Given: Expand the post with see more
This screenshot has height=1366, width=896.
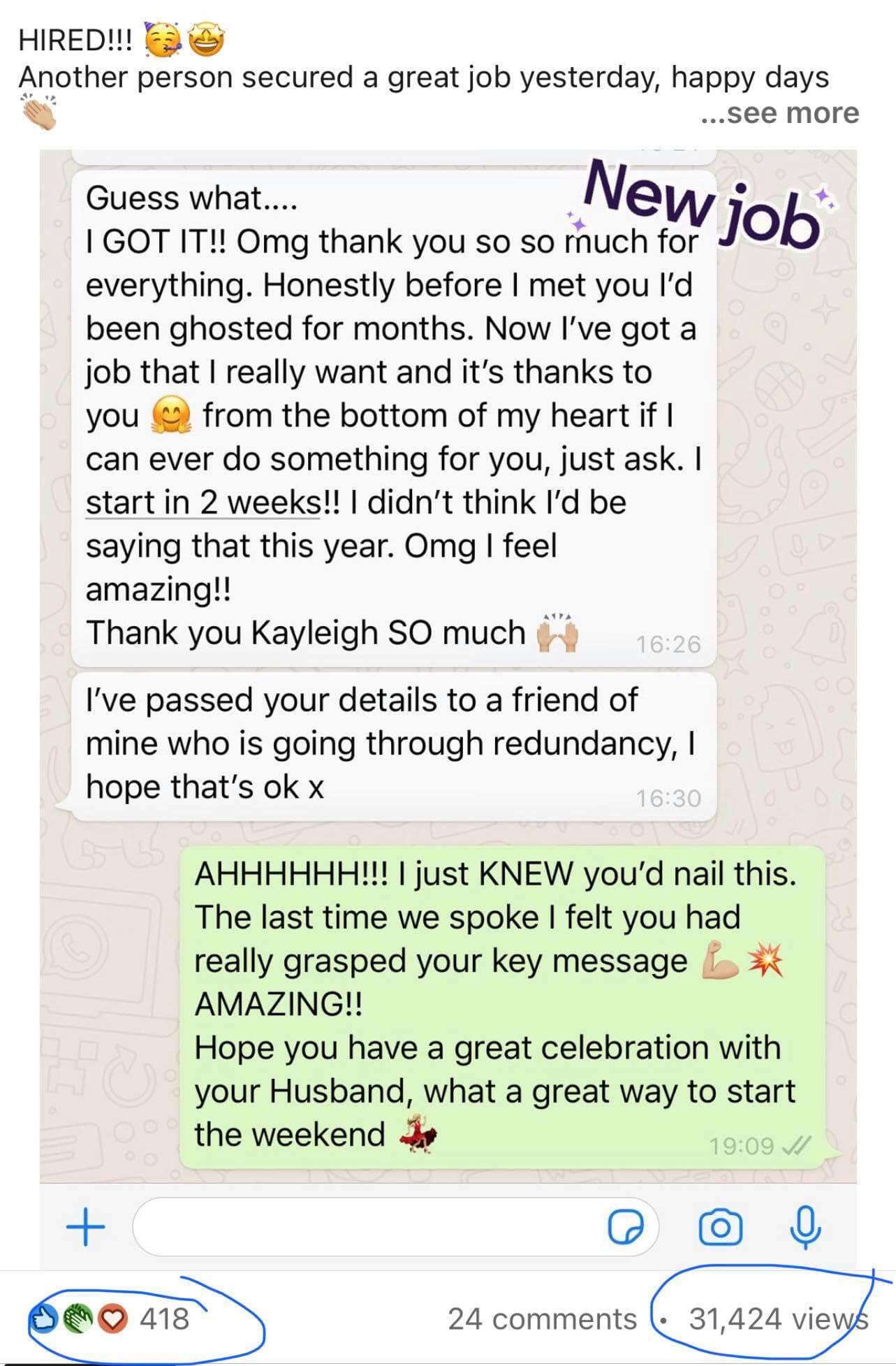Looking at the screenshot, I should pos(779,113).
